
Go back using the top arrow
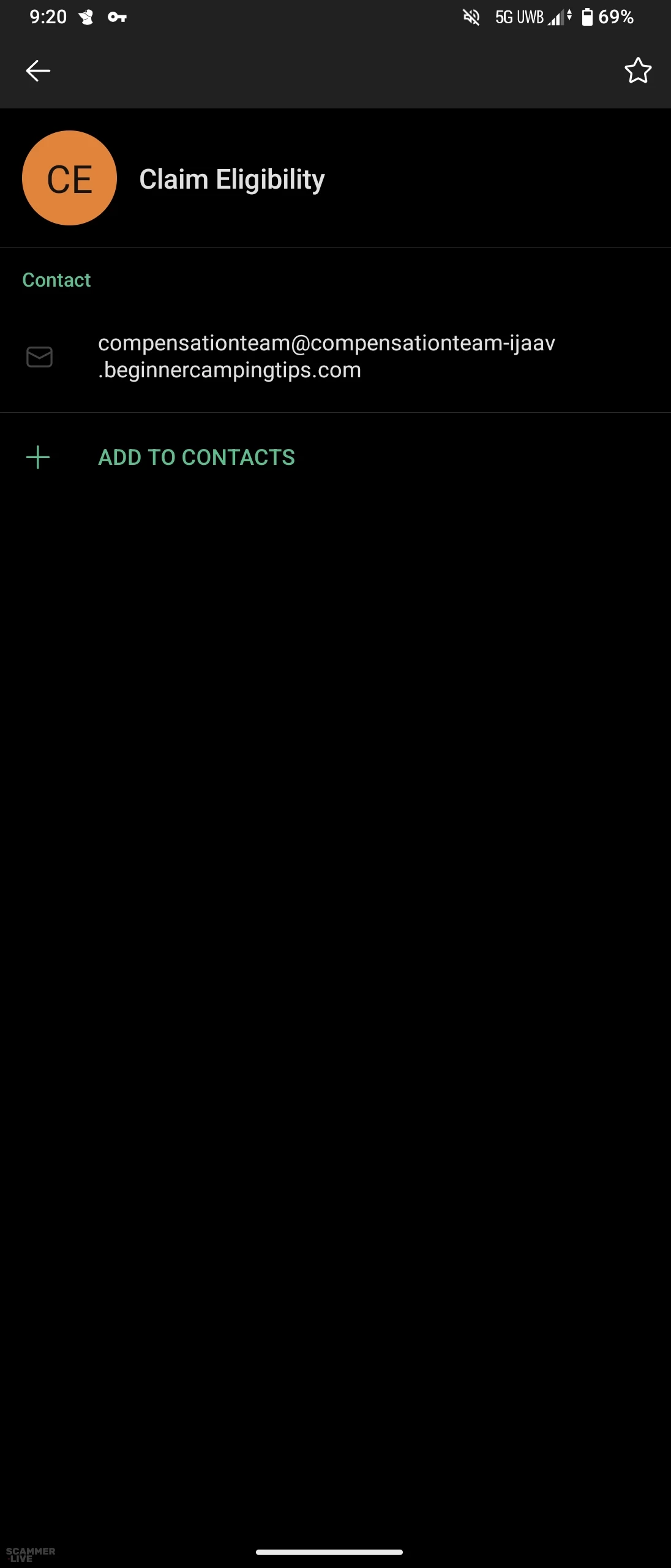click(x=38, y=70)
